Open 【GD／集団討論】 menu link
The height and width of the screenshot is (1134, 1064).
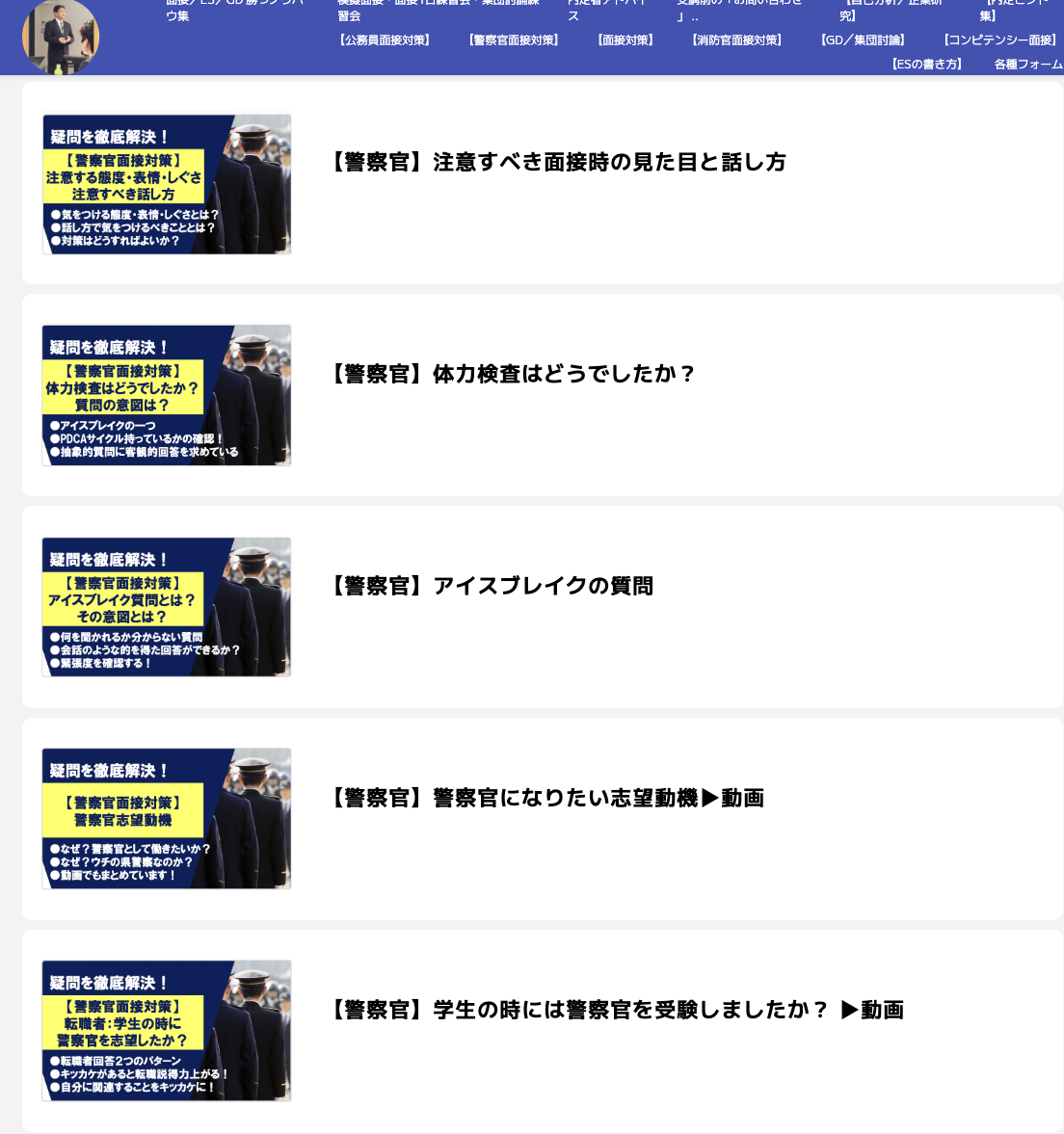pos(862,40)
